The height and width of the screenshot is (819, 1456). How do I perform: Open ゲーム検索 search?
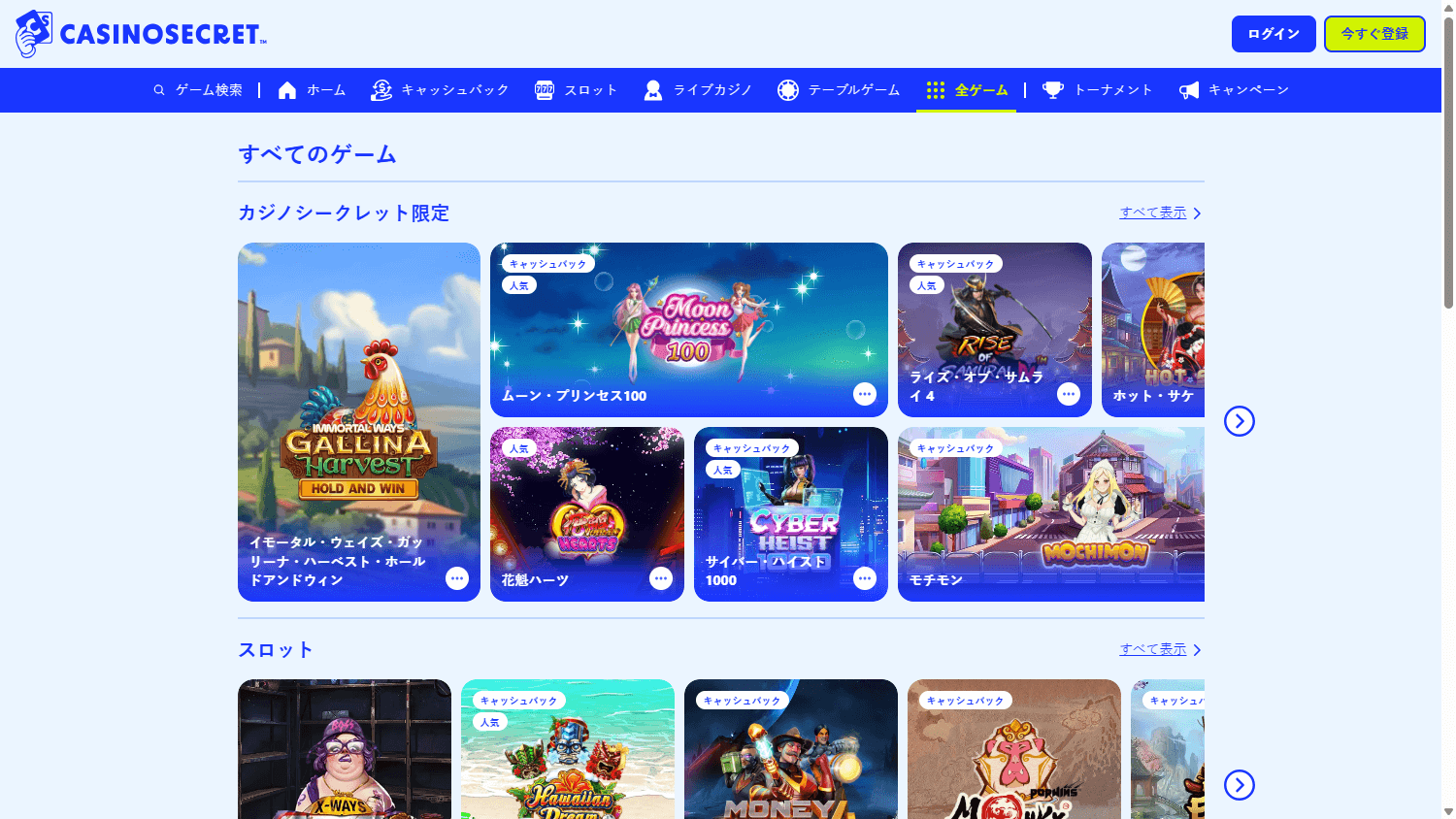tap(198, 90)
